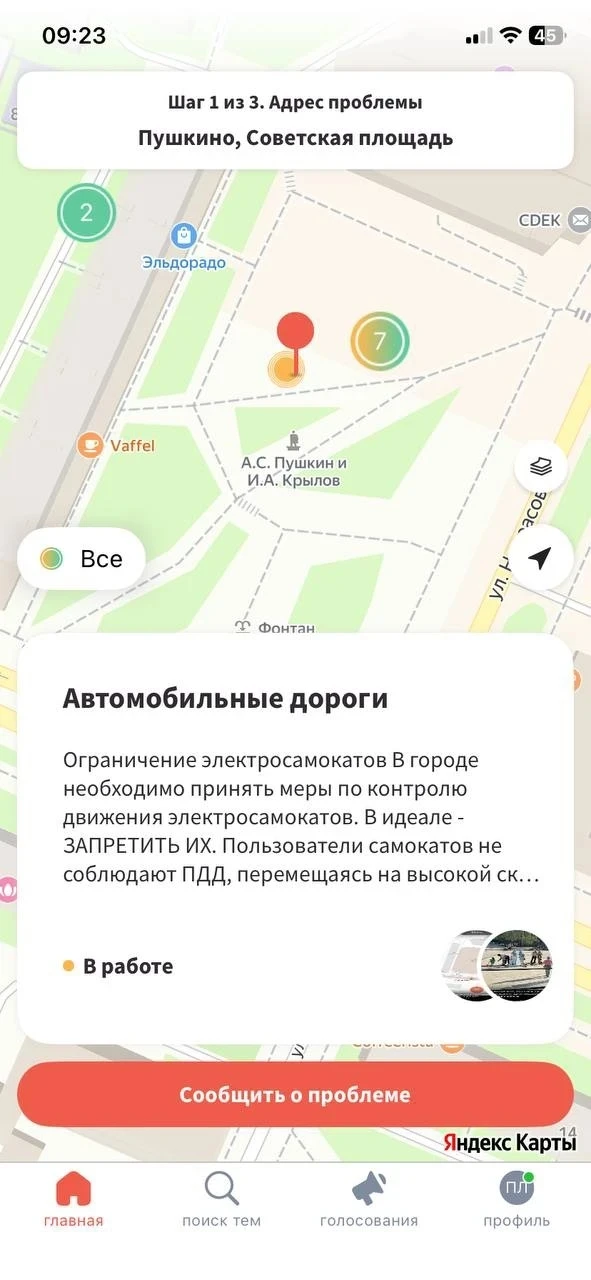Open the "поиск тем" tab
The width and height of the screenshot is (591, 1280).
(221, 1200)
